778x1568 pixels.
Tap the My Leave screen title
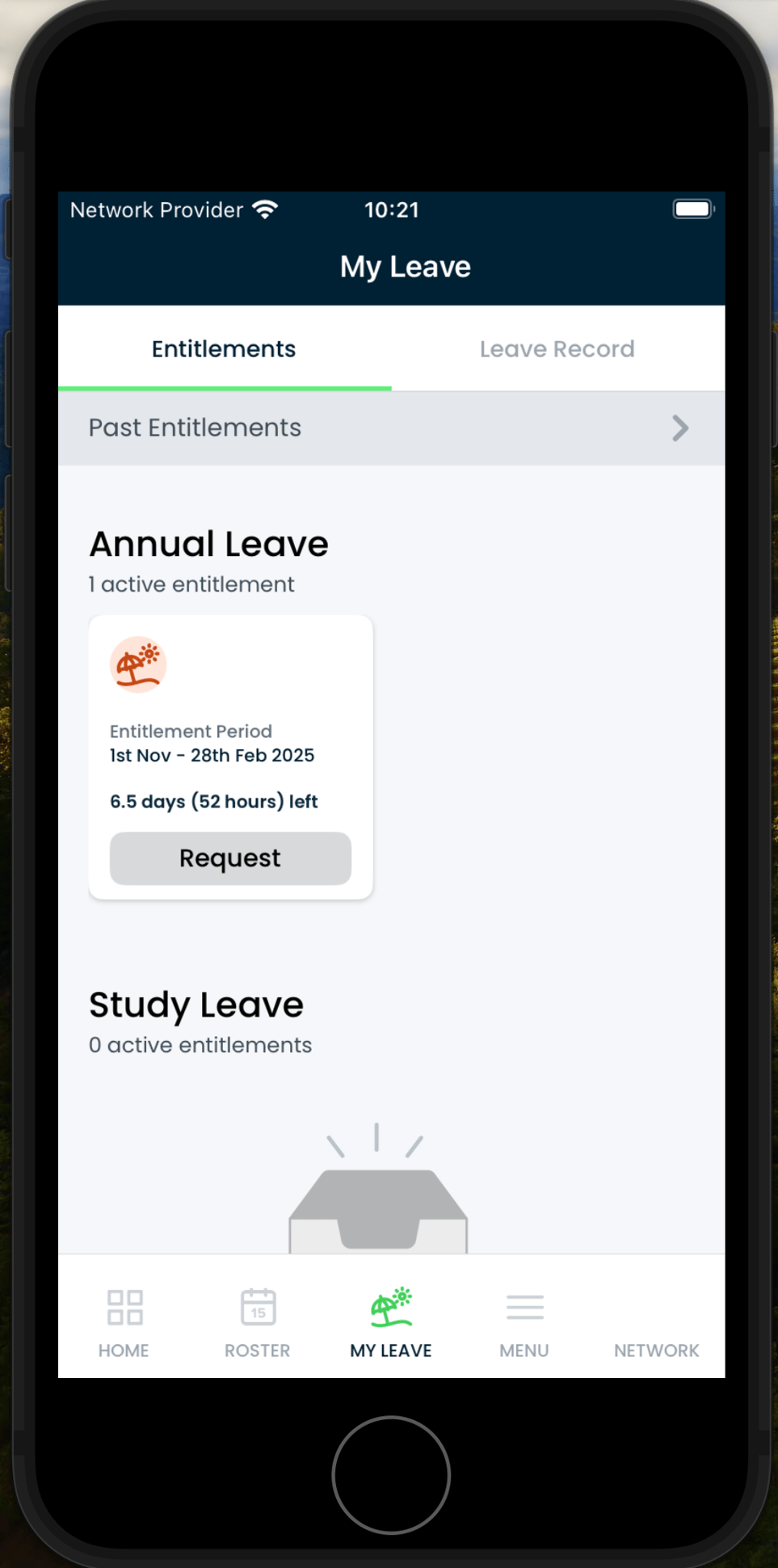pyautogui.click(x=404, y=266)
